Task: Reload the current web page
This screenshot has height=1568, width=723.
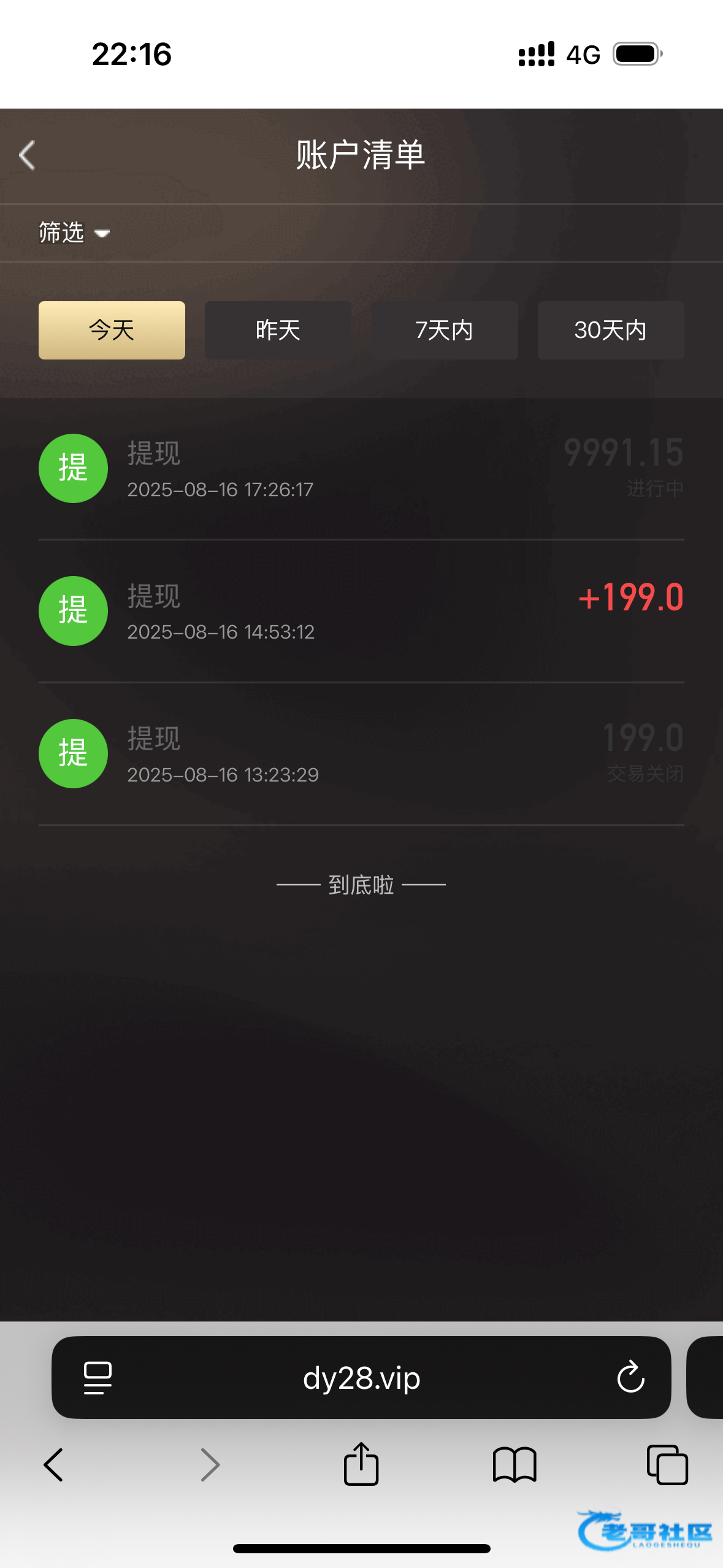Action: tap(630, 1378)
